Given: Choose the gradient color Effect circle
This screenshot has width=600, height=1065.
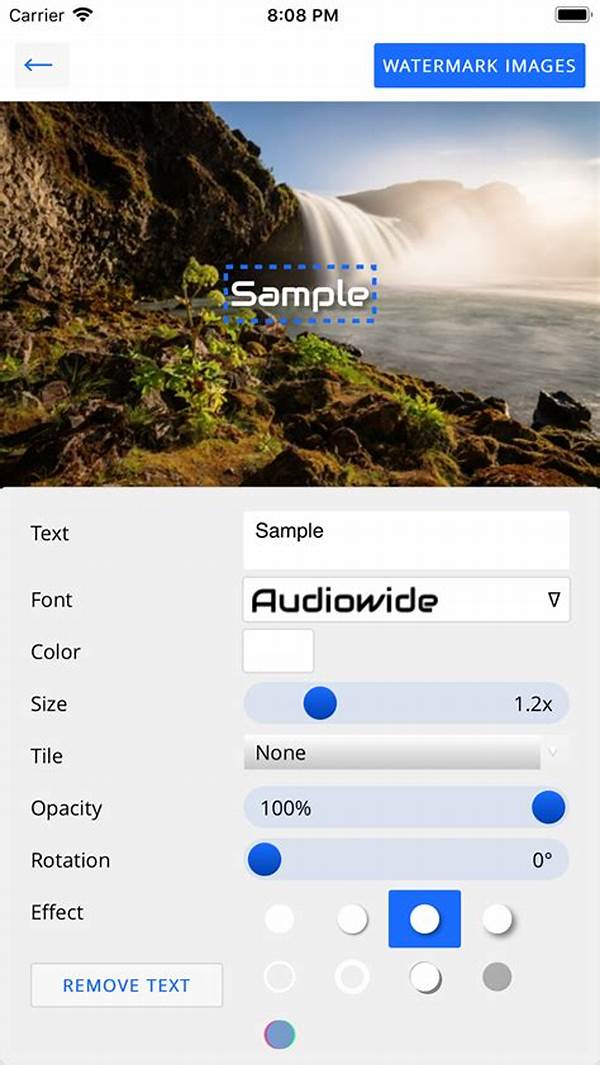Looking at the screenshot, I should 279,1034.
